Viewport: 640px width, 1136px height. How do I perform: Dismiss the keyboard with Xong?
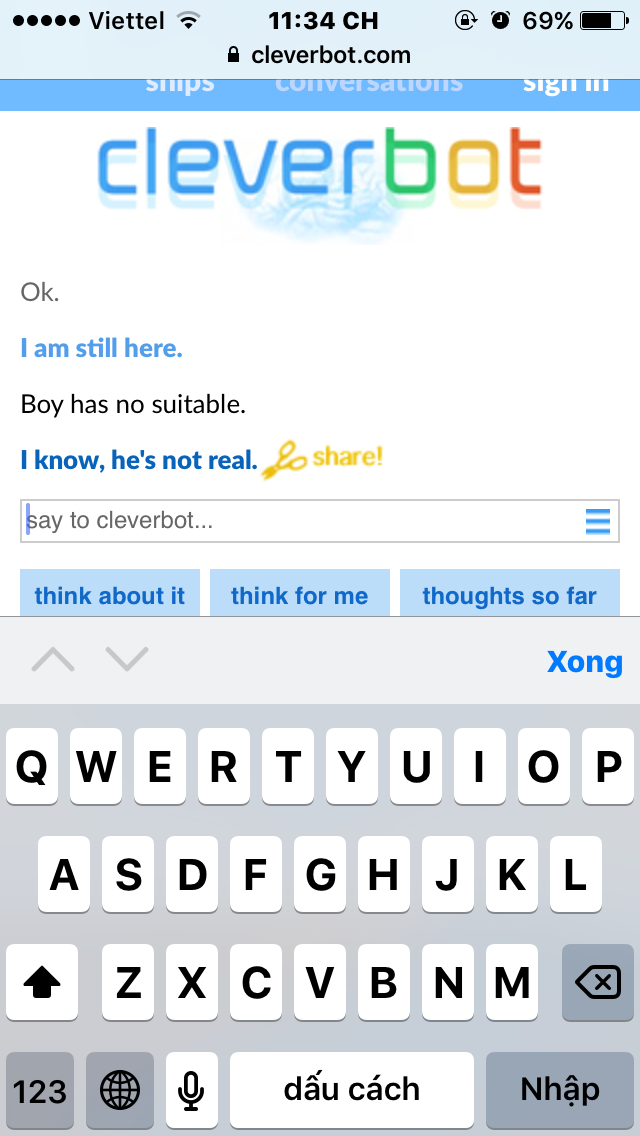[x=584, y=661]
